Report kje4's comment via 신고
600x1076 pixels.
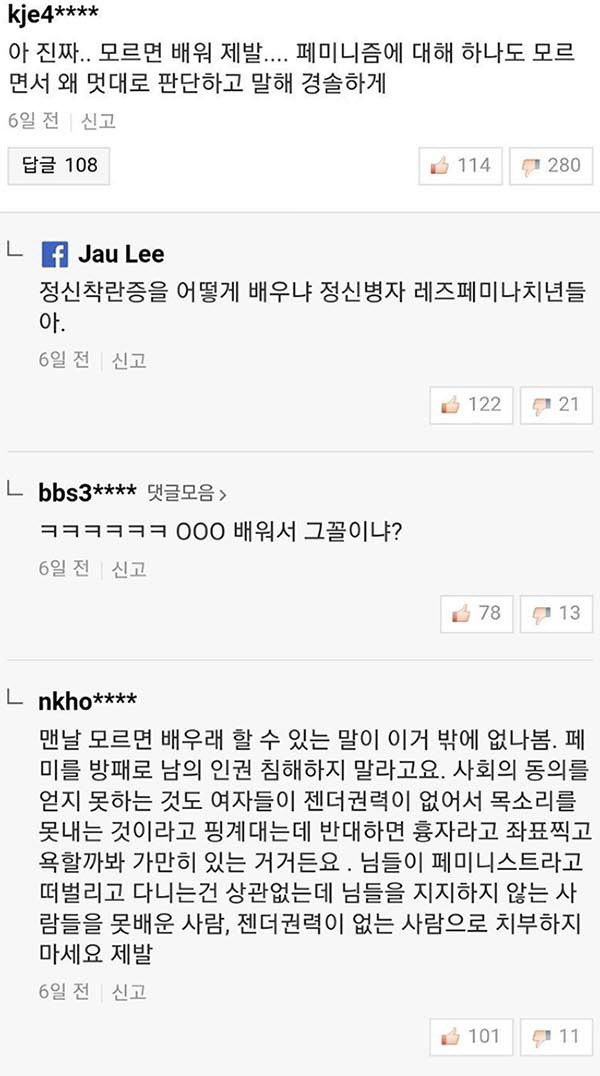point(99,121)
